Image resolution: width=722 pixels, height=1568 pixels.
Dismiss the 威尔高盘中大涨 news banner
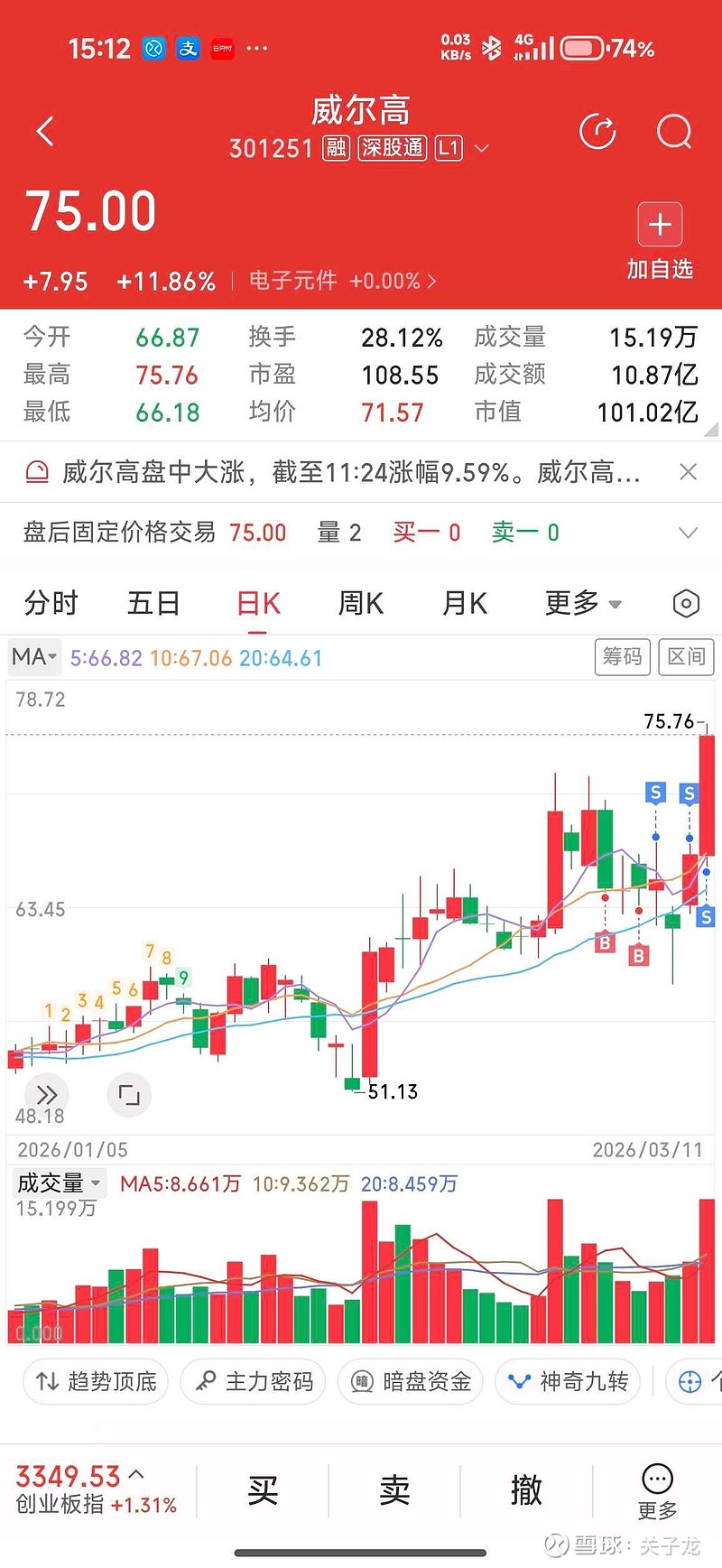[688, 472]
